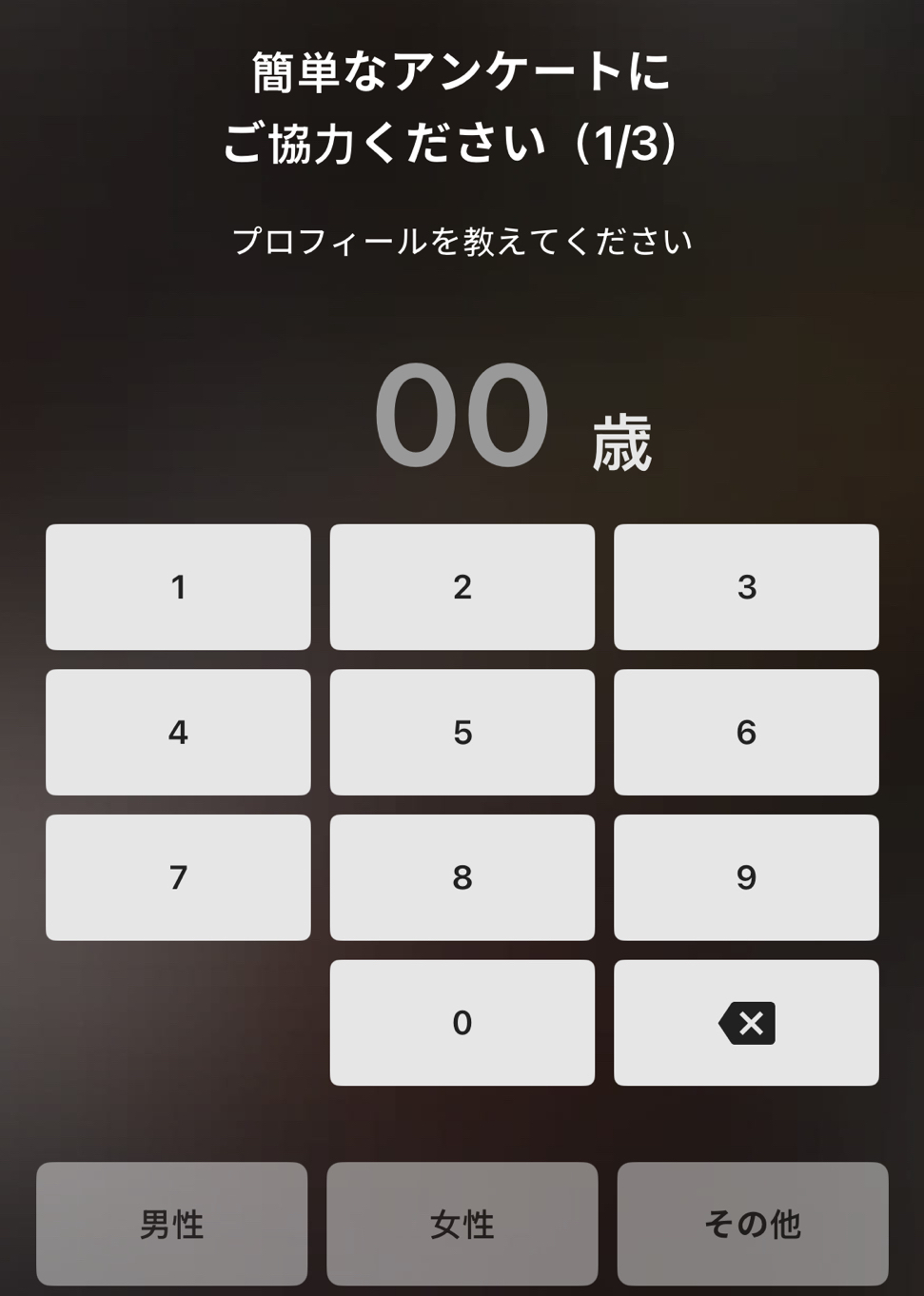Tap the number 6 key
Screen dimensions: 924x1296
click(x=746, y=732)
